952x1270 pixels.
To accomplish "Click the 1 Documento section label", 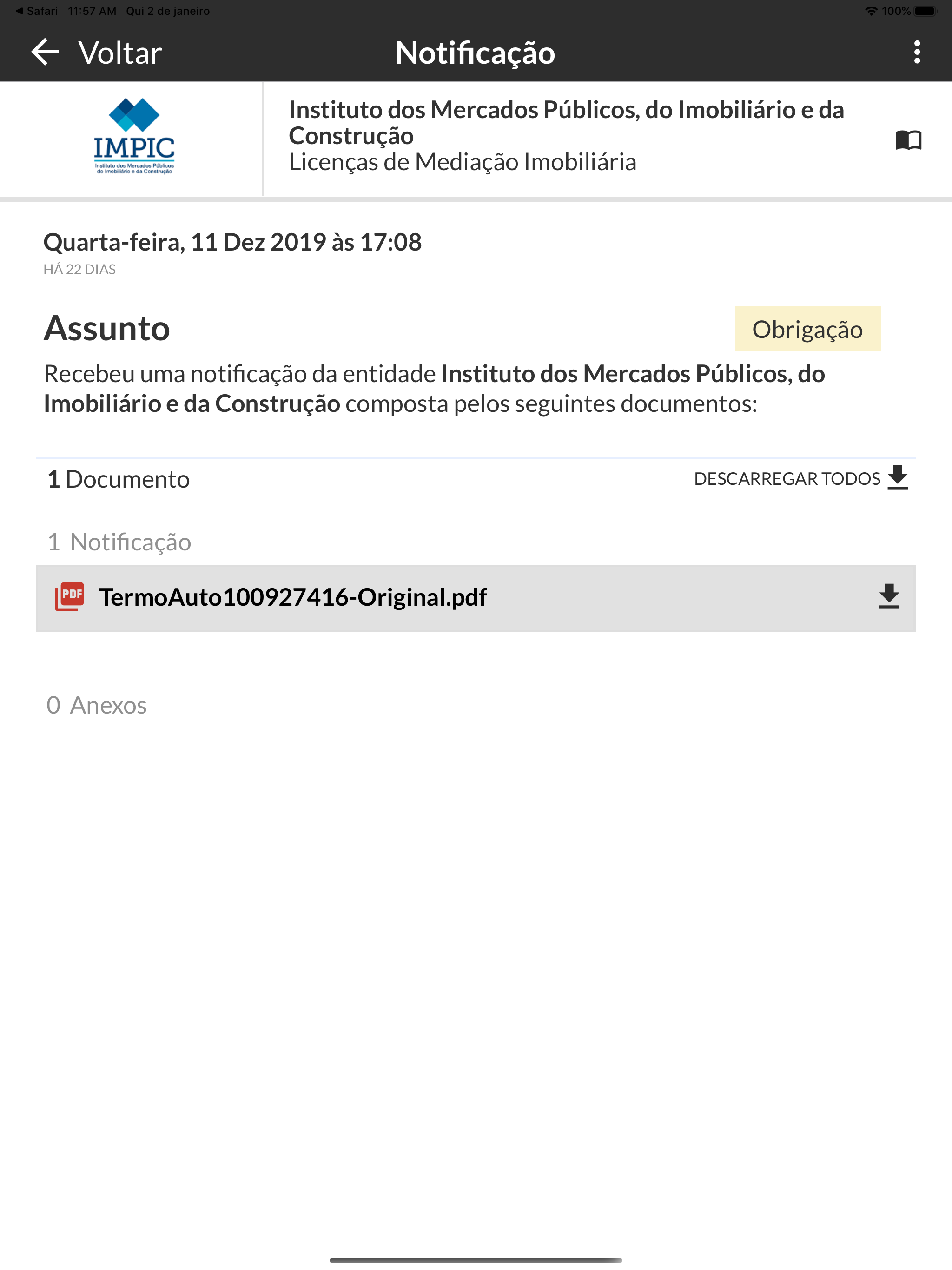I will [x=117, y=479].
